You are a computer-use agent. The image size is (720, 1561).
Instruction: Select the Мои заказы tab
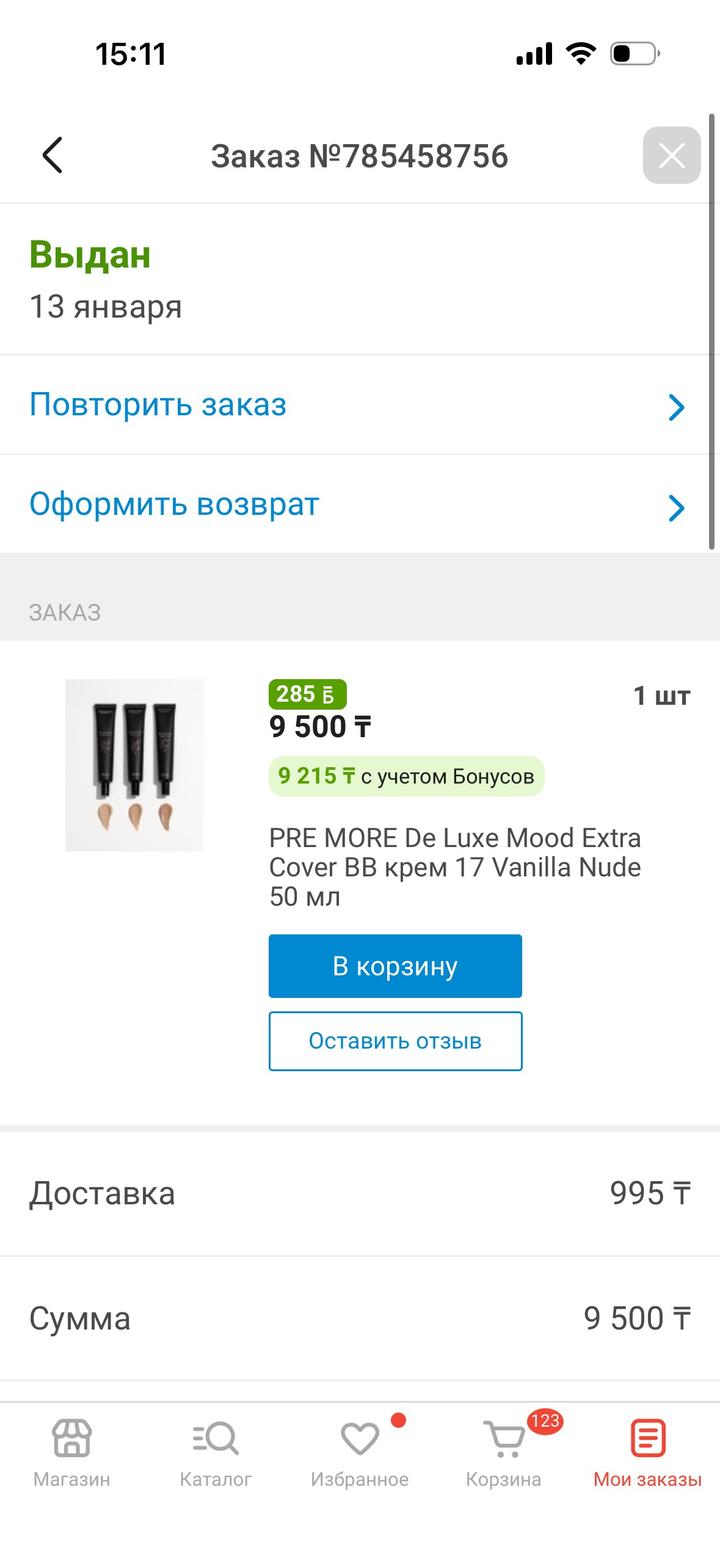[x=647, y=1453]
